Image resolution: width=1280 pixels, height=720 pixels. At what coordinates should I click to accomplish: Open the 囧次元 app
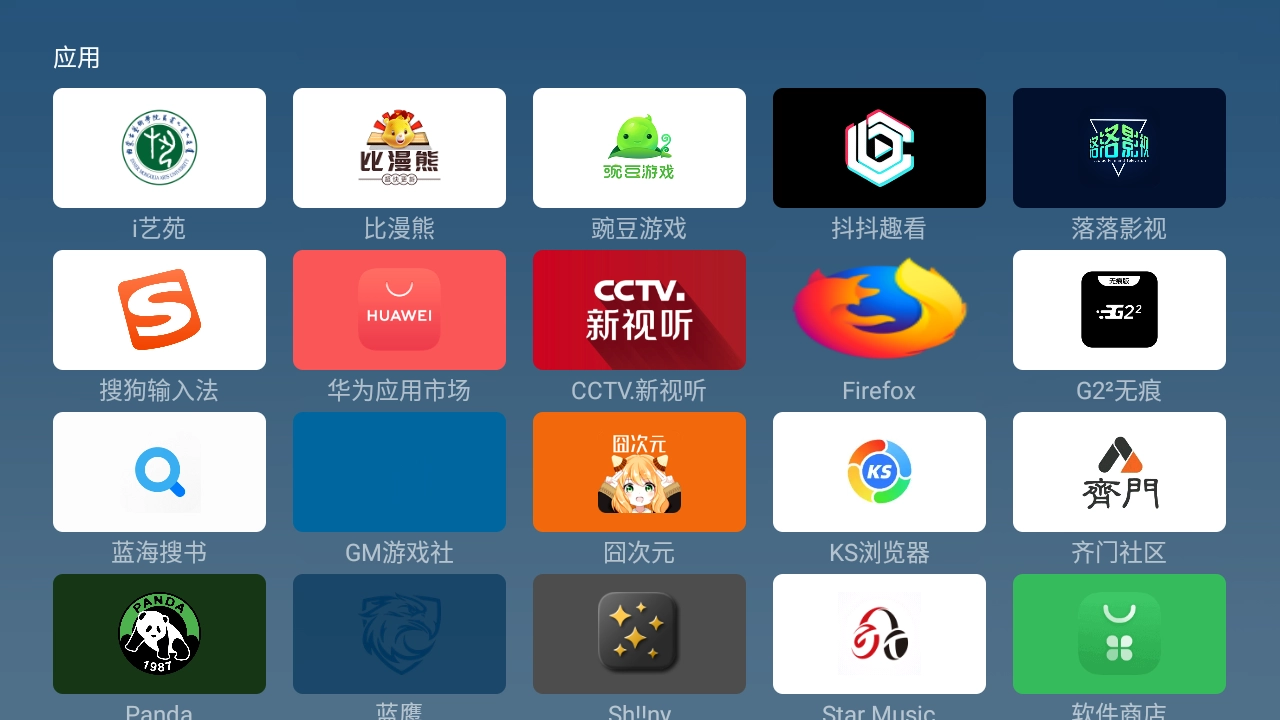click(639, 472)
